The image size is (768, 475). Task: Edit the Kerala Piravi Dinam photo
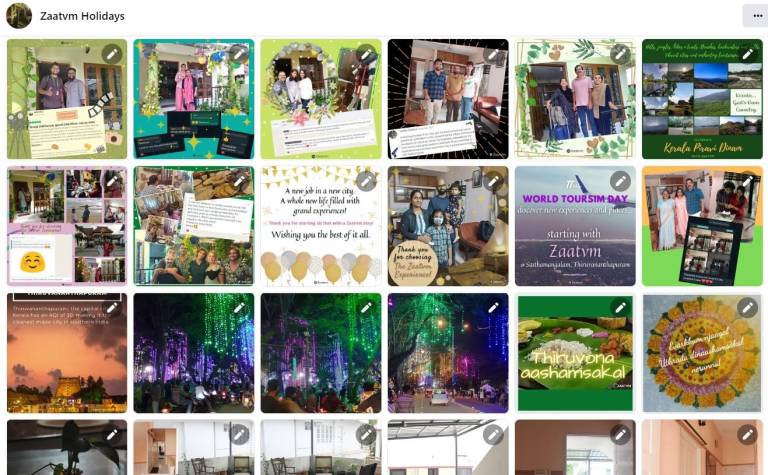[x=747, y=54]
